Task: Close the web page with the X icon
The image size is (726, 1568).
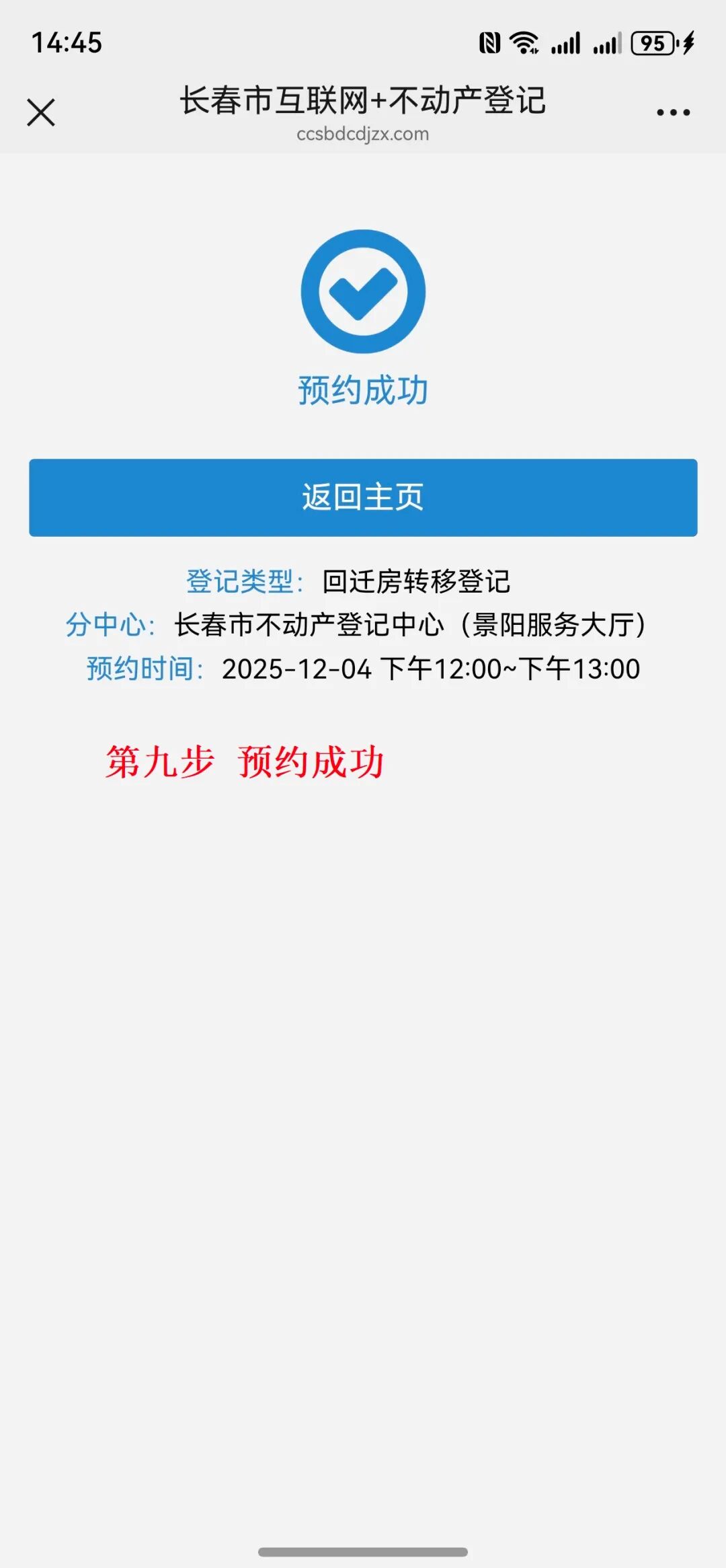Action: tap(41, 112)
